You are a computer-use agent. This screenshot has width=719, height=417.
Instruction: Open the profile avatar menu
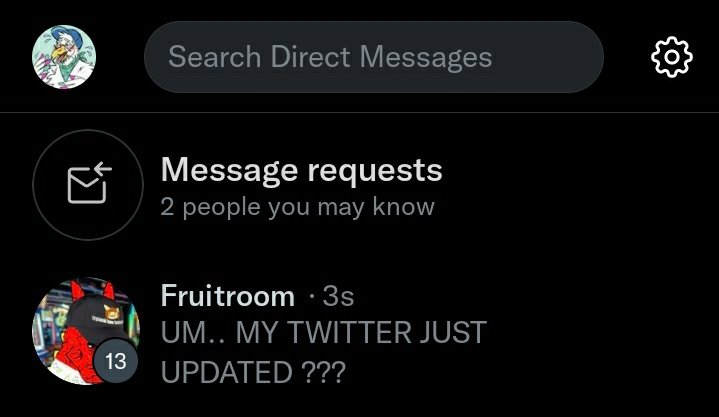point(64,57)
